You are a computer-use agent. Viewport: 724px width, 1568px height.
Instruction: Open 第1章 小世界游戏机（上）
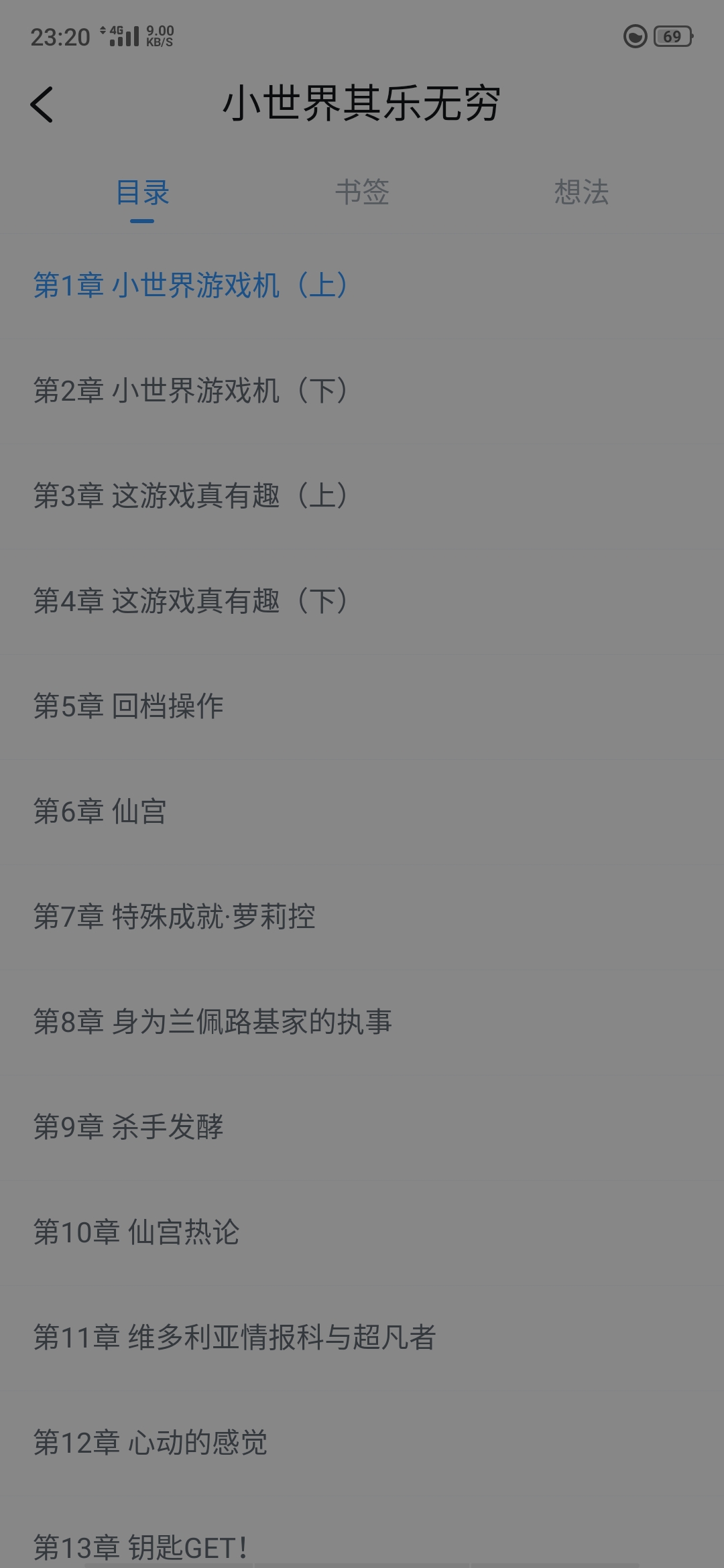(x=191, y=285)
